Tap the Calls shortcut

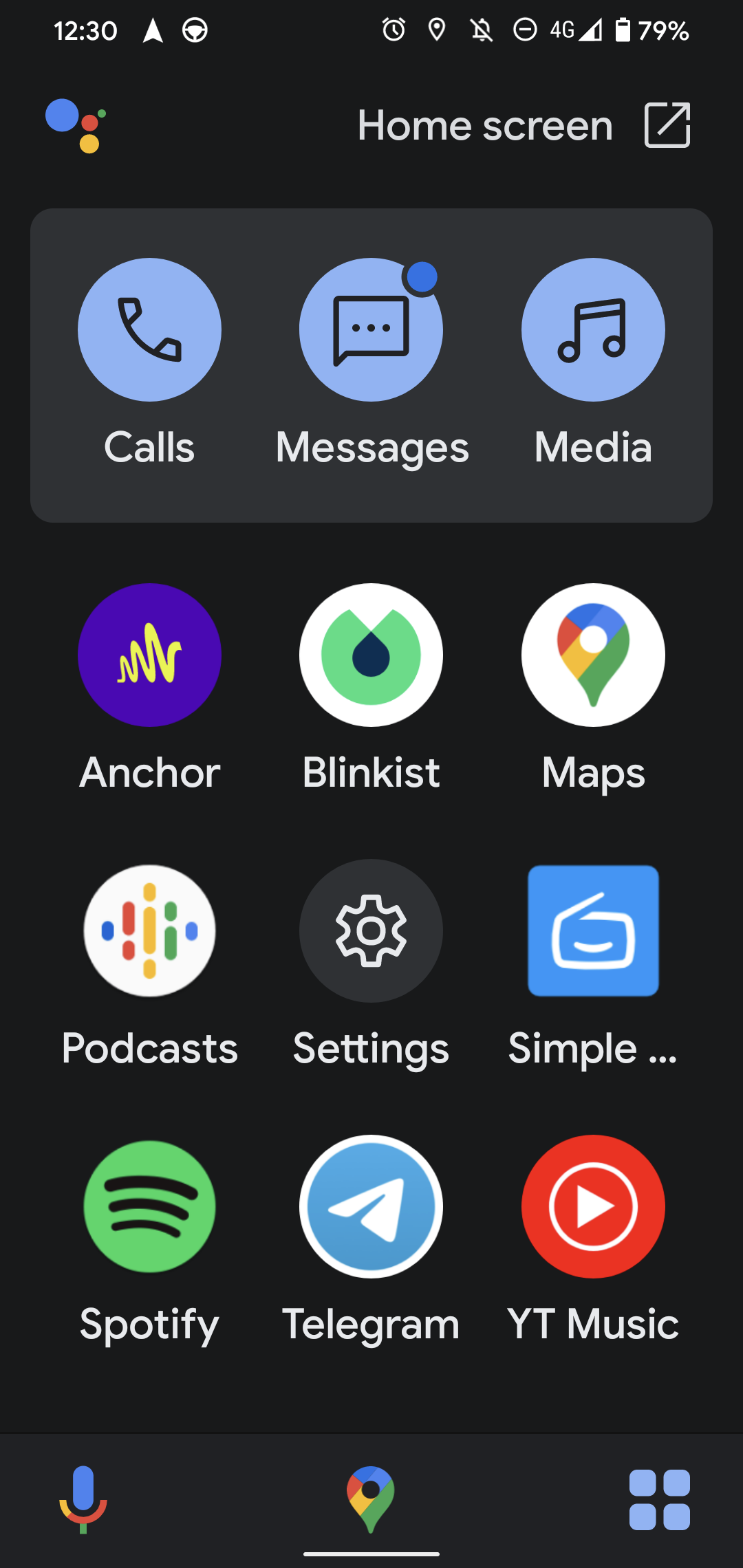[x=149, y=330]
